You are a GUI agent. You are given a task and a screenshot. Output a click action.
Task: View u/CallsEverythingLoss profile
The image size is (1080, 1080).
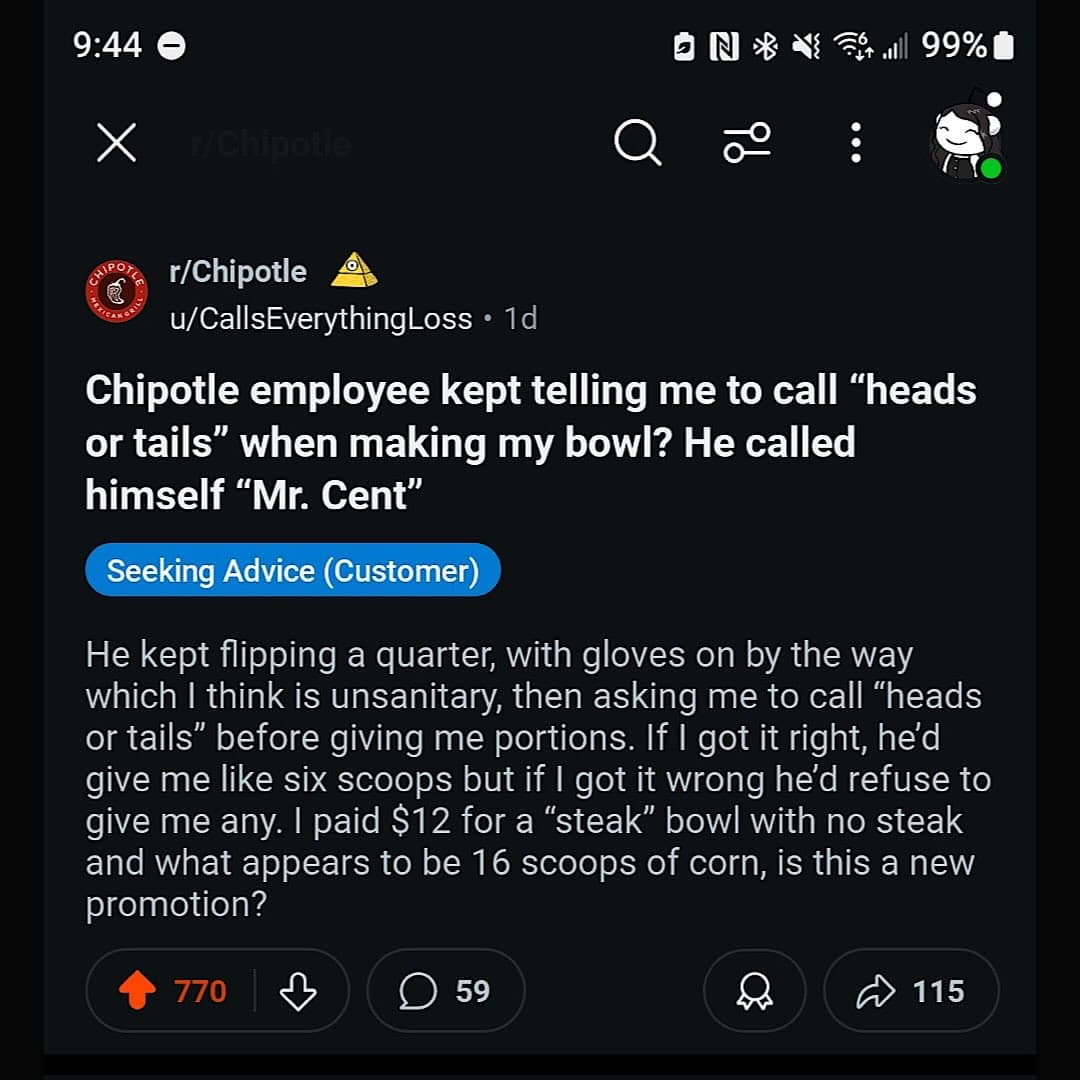click(320, 319)
